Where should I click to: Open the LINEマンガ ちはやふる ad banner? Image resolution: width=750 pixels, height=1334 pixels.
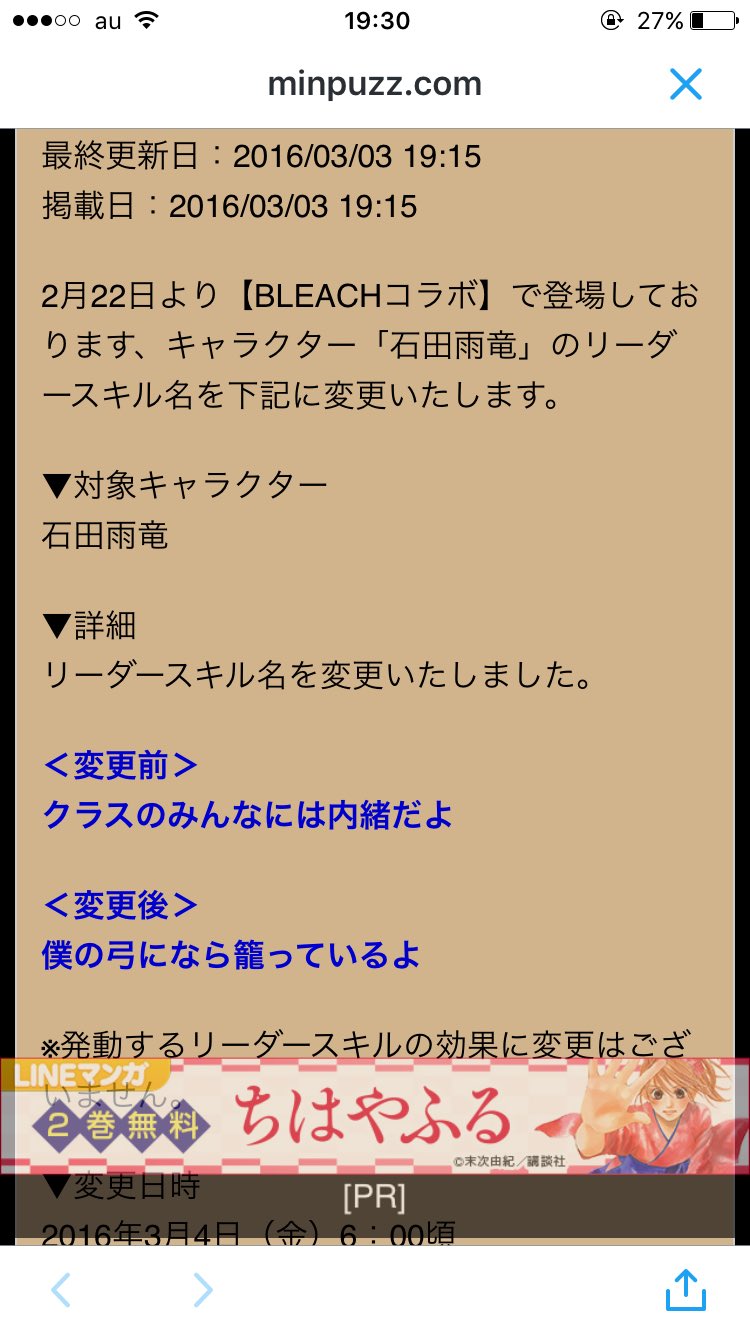pos(375,1116)
